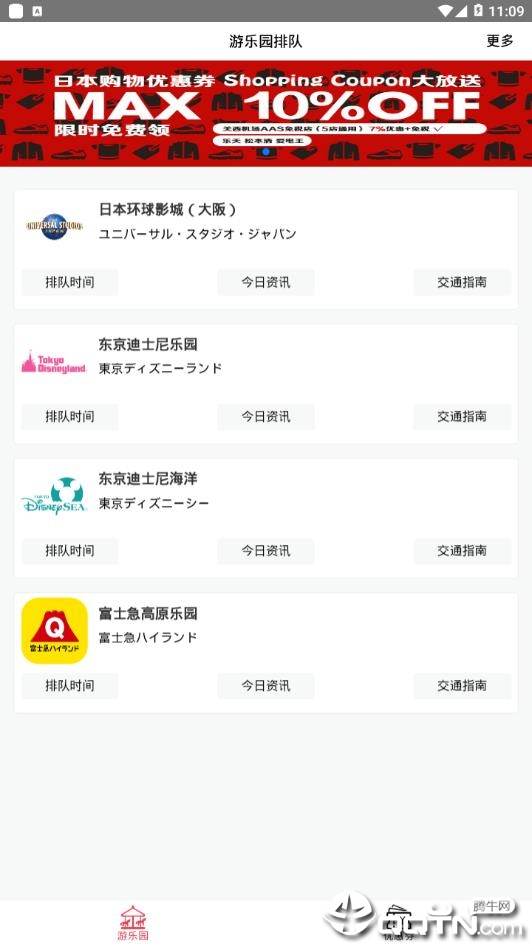The width and height of the screenshot is (532, 944).
Task: Open 交通指南 for 日本环球影城
Action: click(x=462, y=282)
